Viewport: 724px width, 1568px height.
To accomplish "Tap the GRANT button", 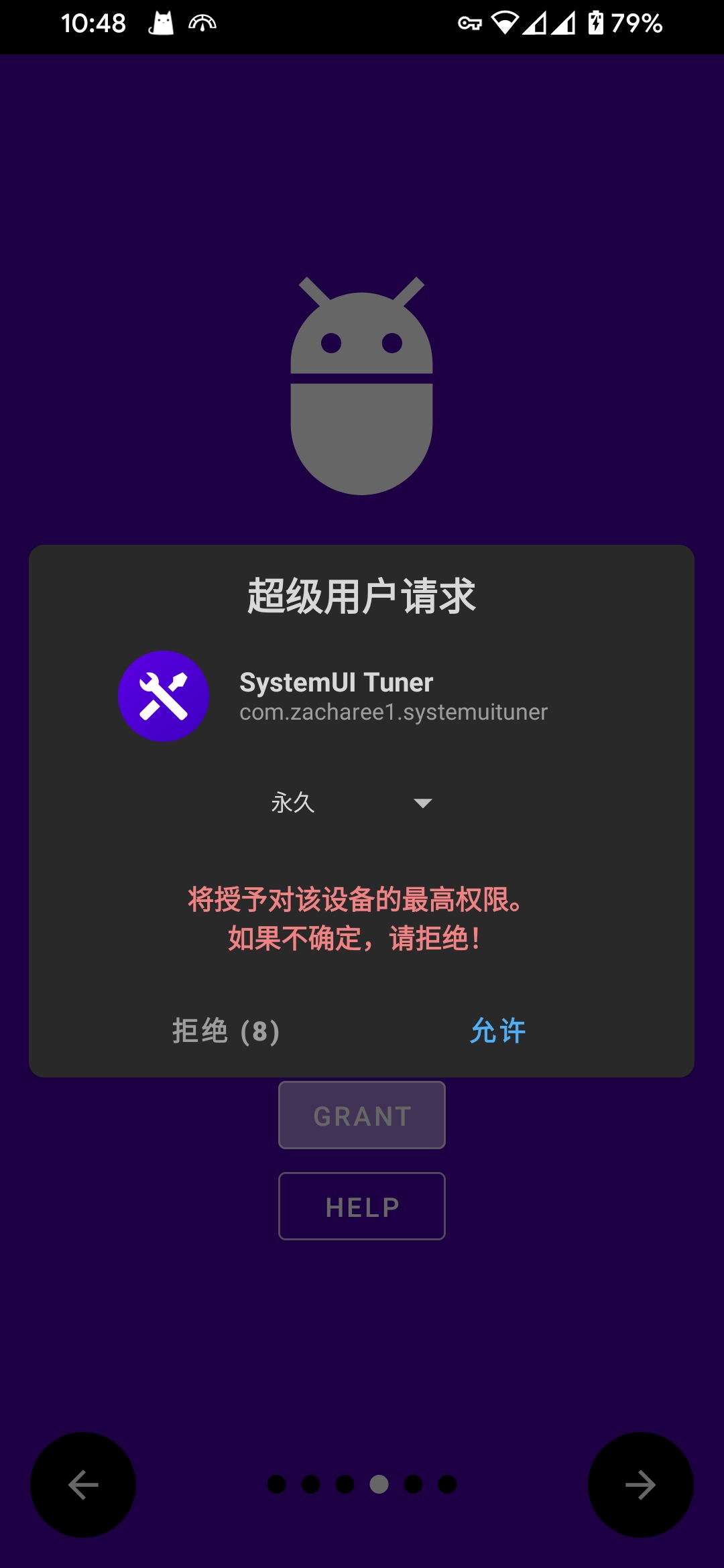I will 362,1116.
